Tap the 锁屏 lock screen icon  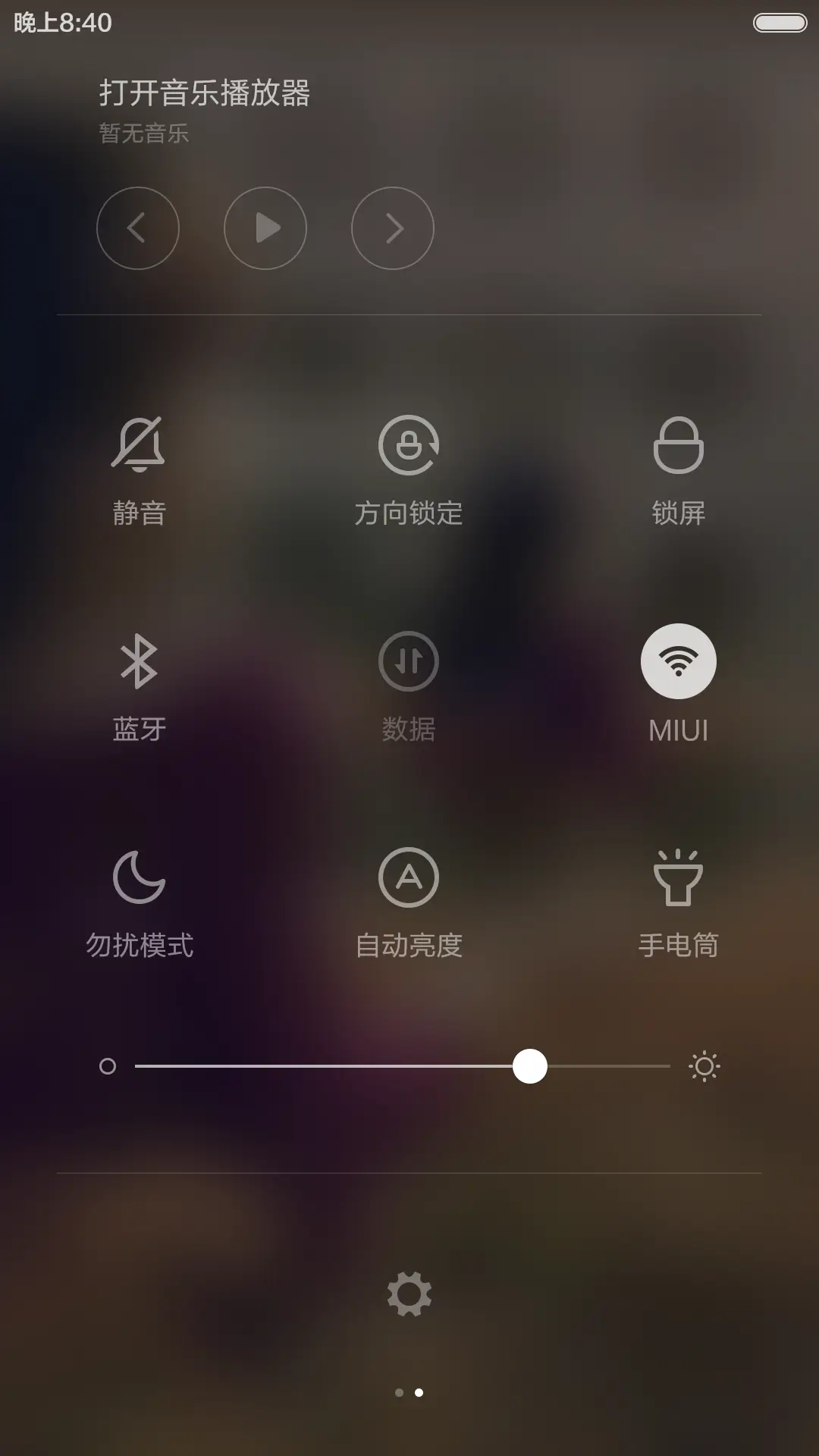click(679, 446)
